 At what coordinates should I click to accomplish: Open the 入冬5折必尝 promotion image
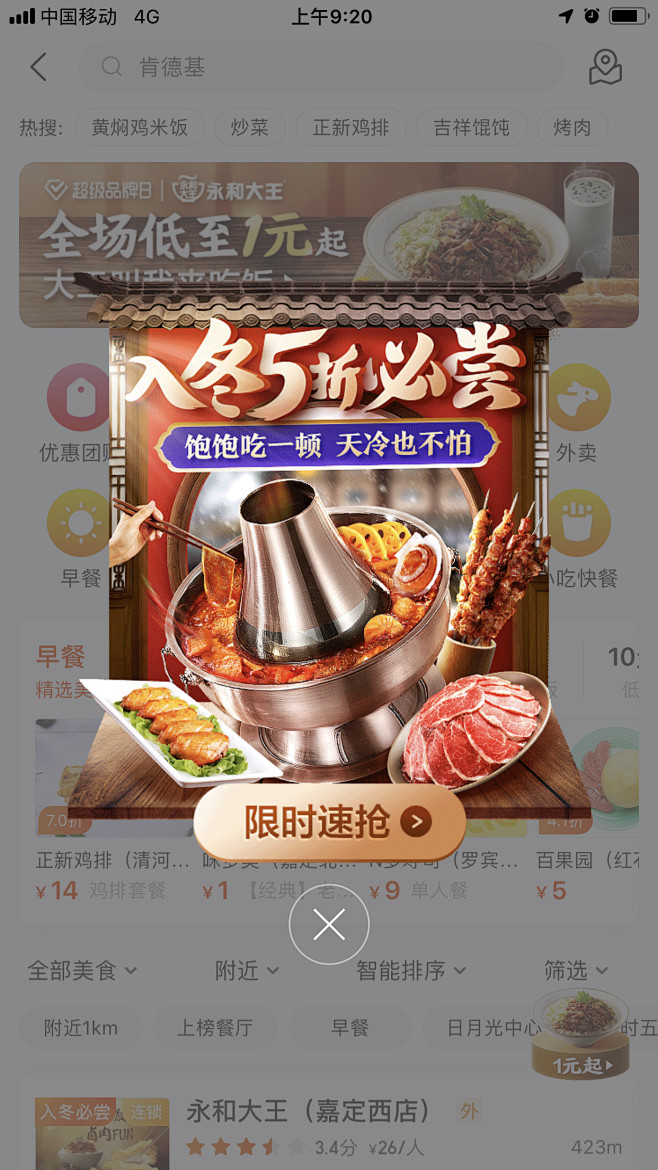point(329,545)
